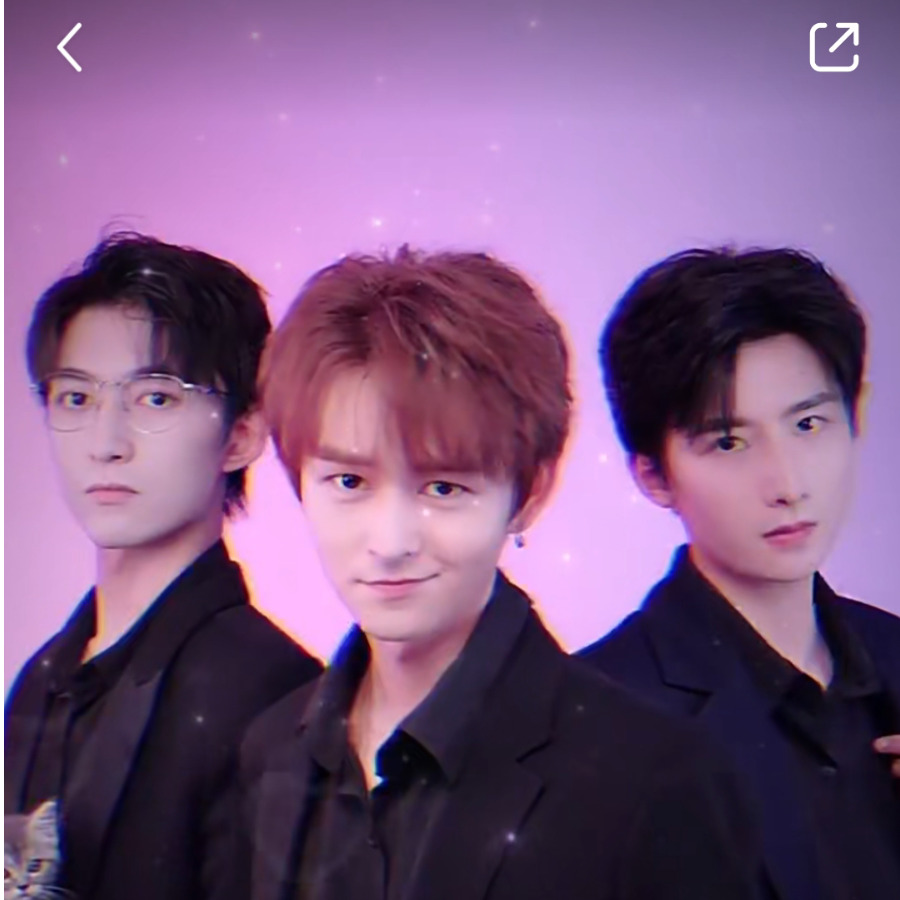Screen dimensions: 900x900
Task: Share this image via the top-right icon
Action: 833,47
